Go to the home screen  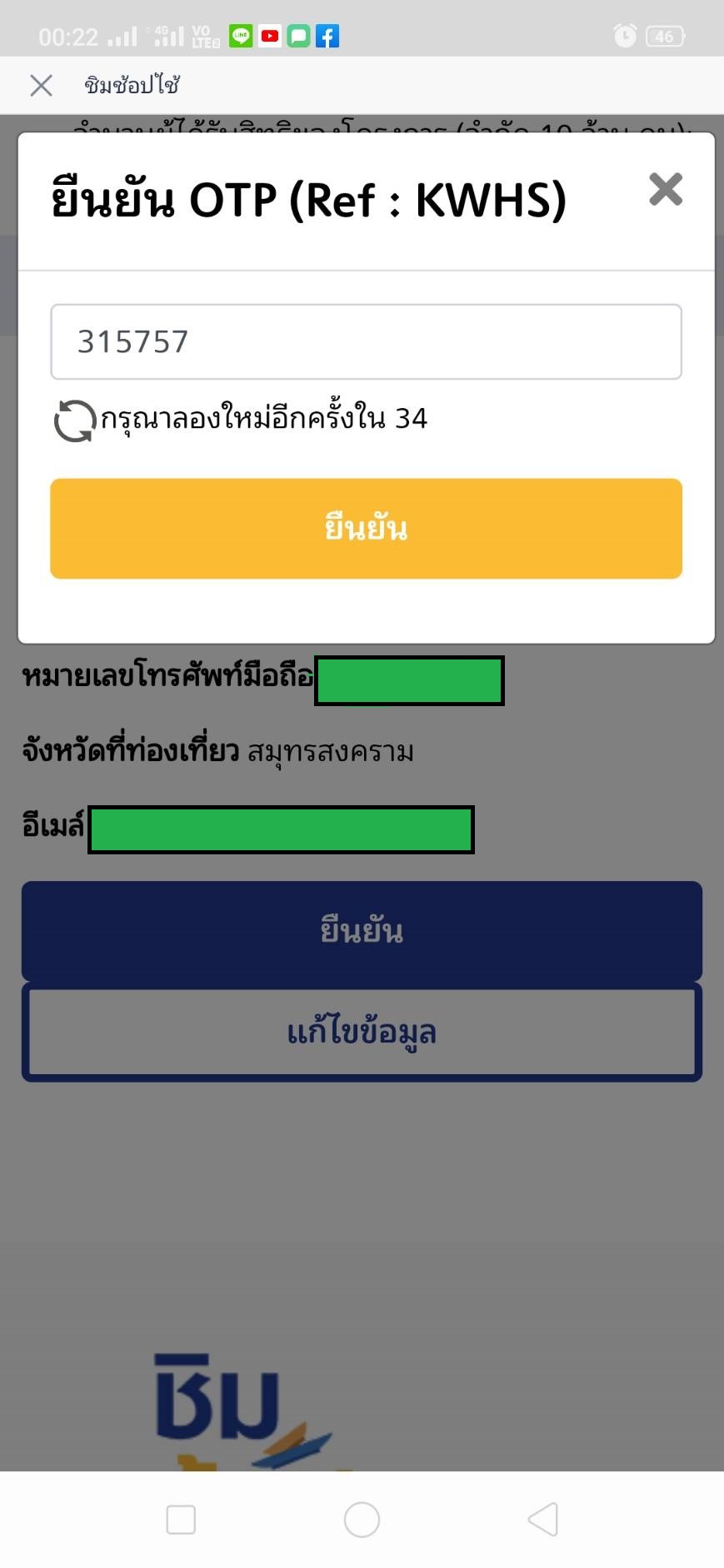[x=362, y=1519]
